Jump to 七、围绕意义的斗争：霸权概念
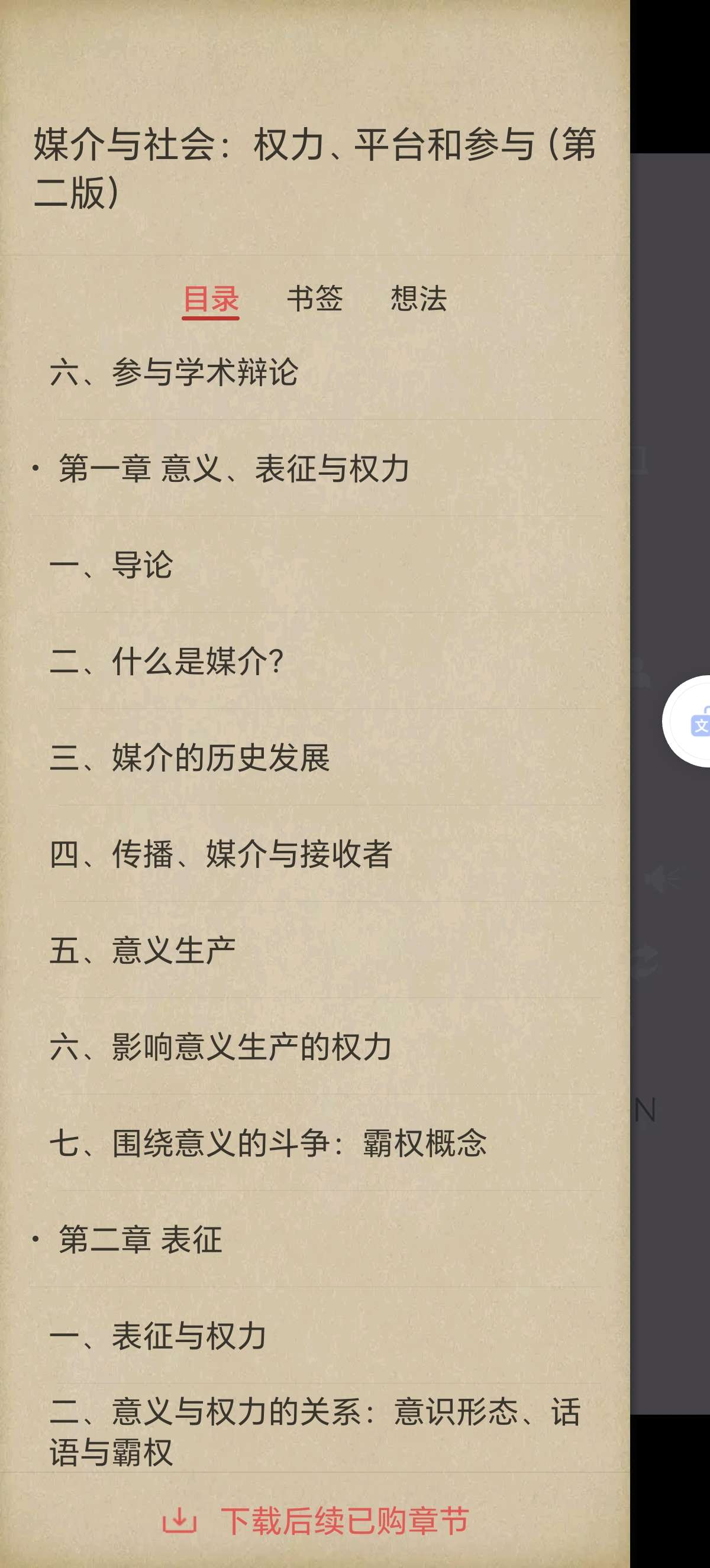Viewport: 710px width, 1568px height. [x=268, y=1142]
